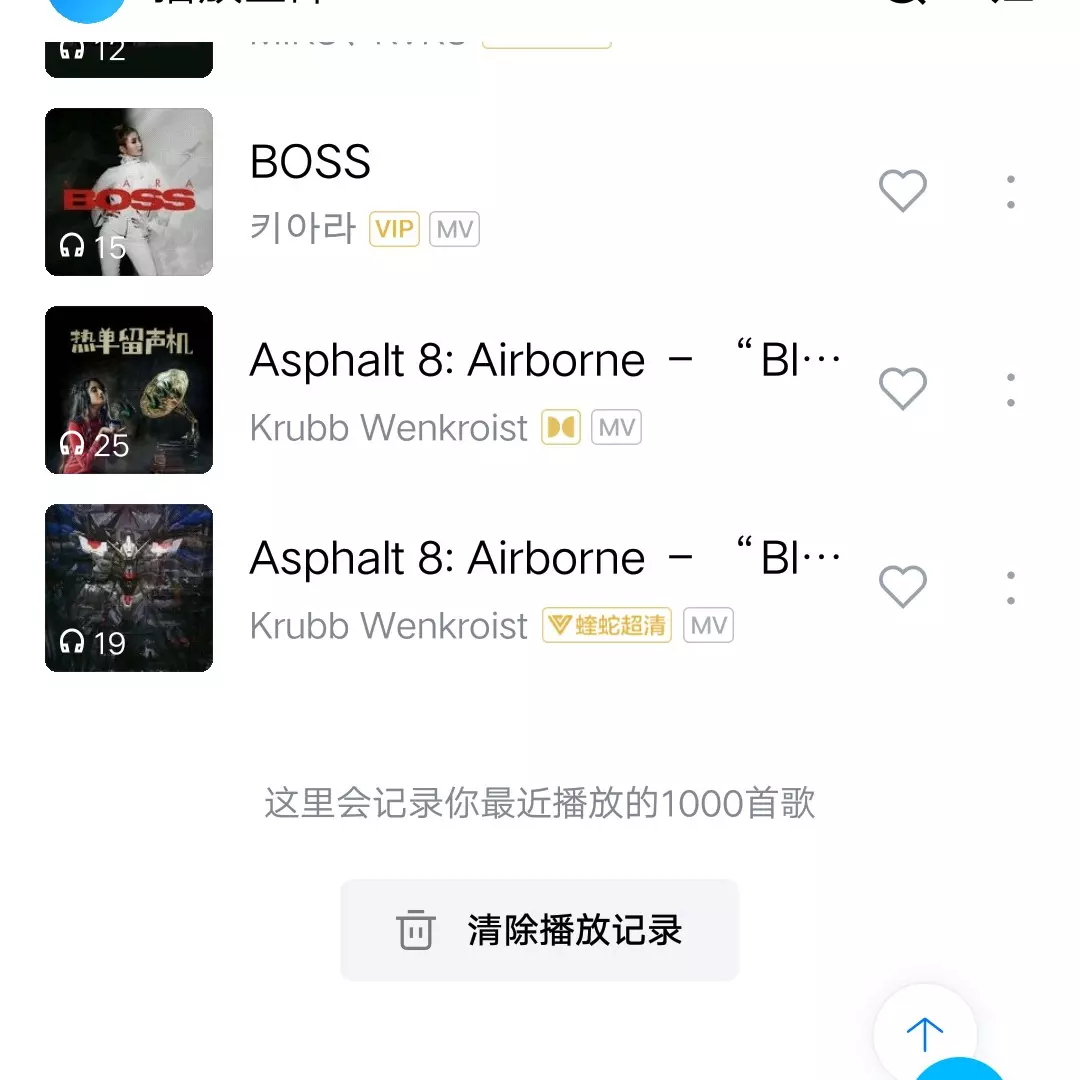
Task: Watch the MV for BOSS
Action: [x=455, y=230]
